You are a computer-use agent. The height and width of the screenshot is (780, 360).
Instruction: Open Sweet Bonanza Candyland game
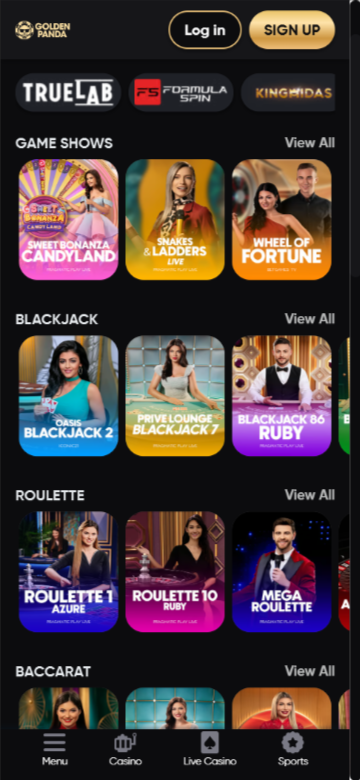tap(69, 219)
